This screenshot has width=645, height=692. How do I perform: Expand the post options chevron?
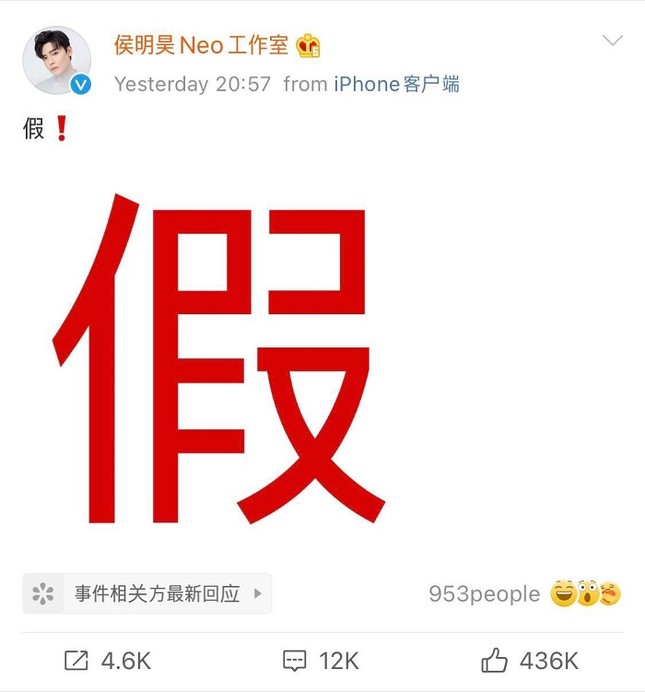611,41
